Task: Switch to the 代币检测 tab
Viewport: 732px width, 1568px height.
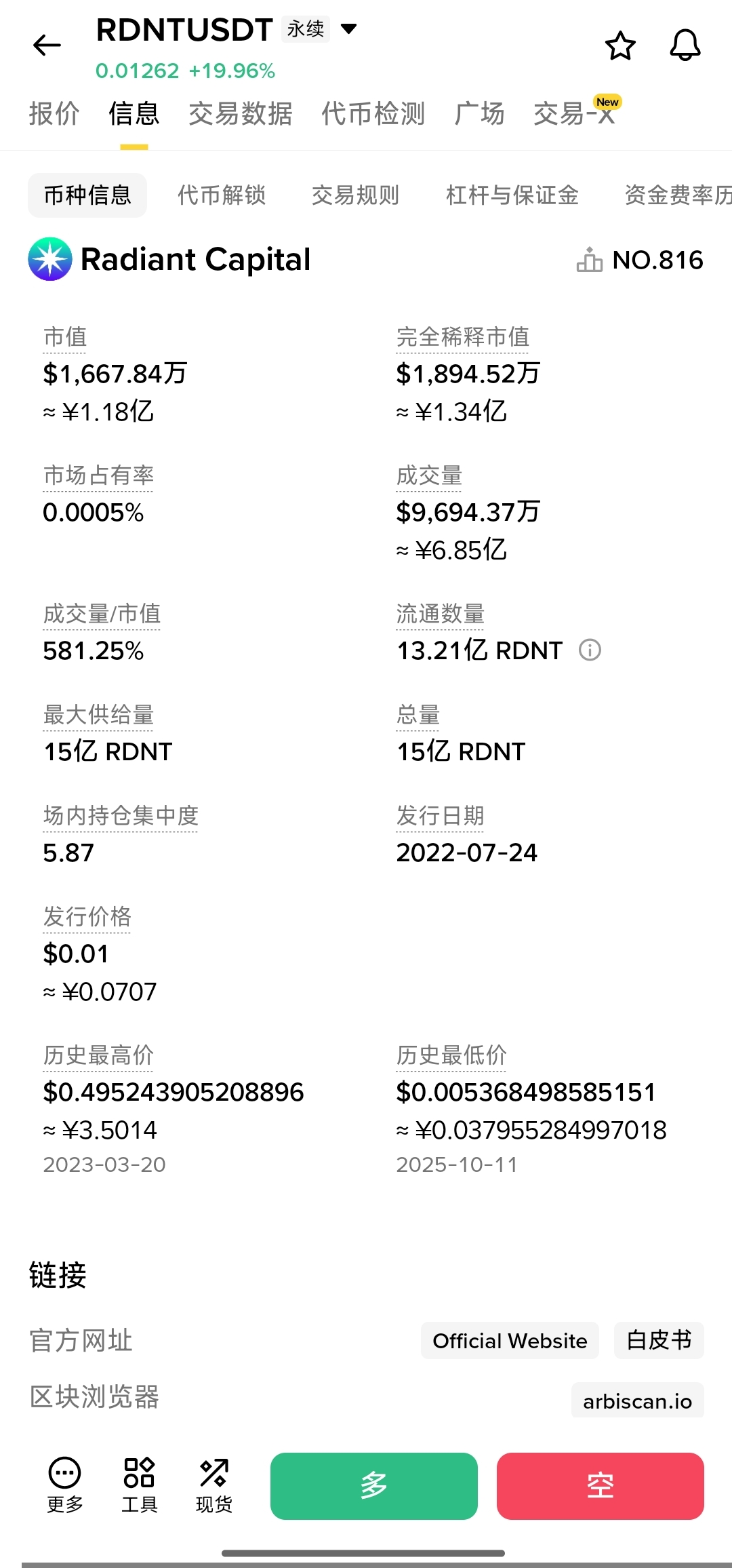Action: (373, 113)
